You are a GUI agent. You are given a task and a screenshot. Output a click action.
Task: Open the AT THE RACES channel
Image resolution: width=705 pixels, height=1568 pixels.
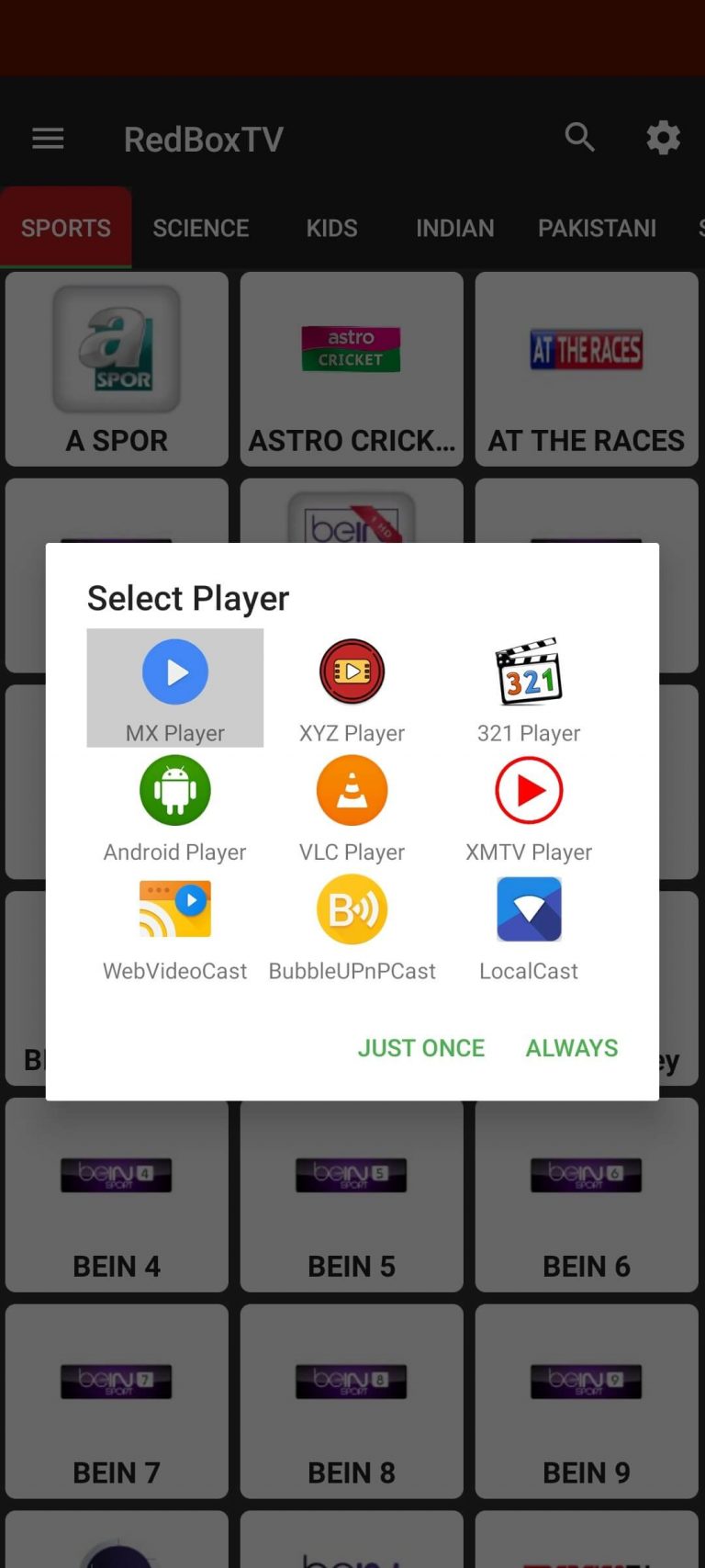[x=587, y=368]
